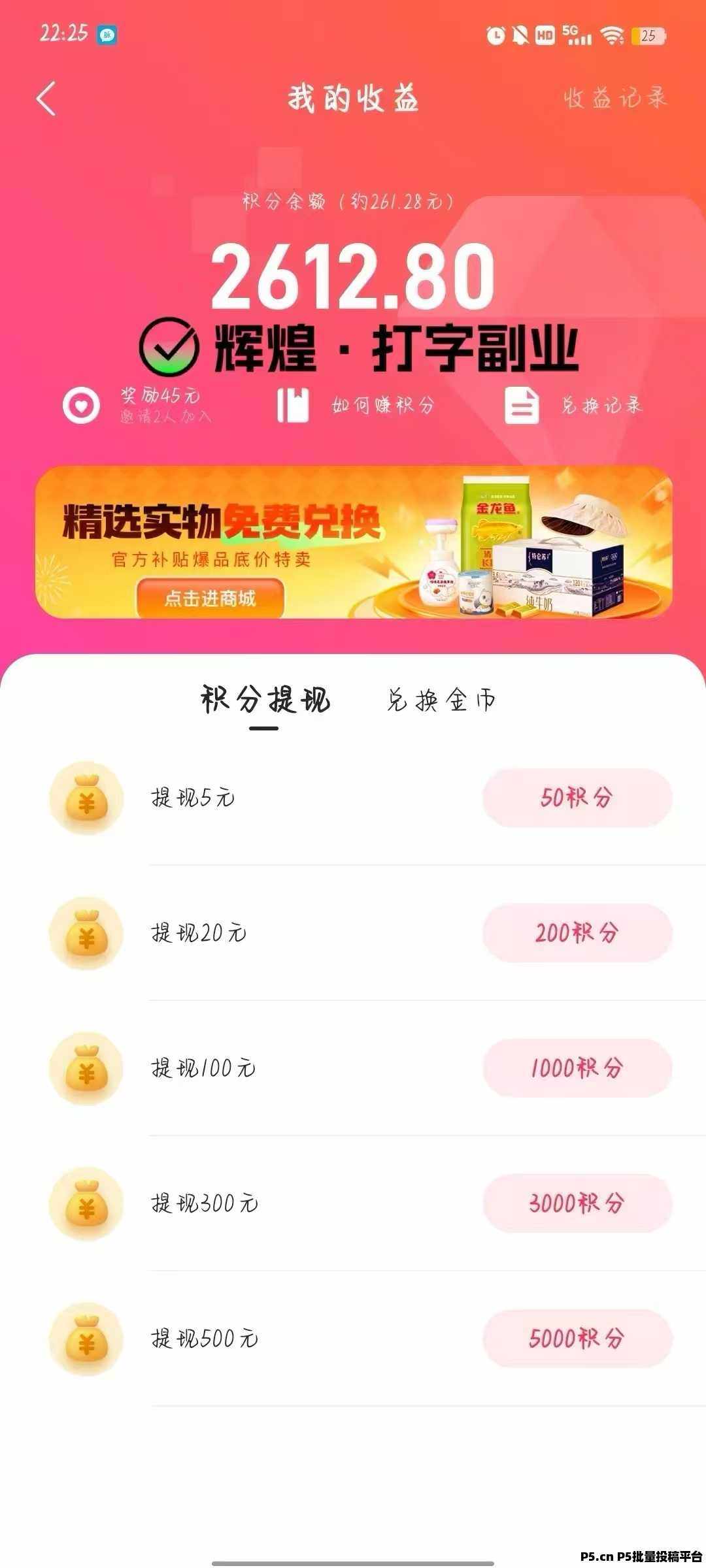This screenshot has width=706, height=1568.
Task: Redeem 20元 using the 200积分 button
Action: pyautogui.click(x=577, y=933)
